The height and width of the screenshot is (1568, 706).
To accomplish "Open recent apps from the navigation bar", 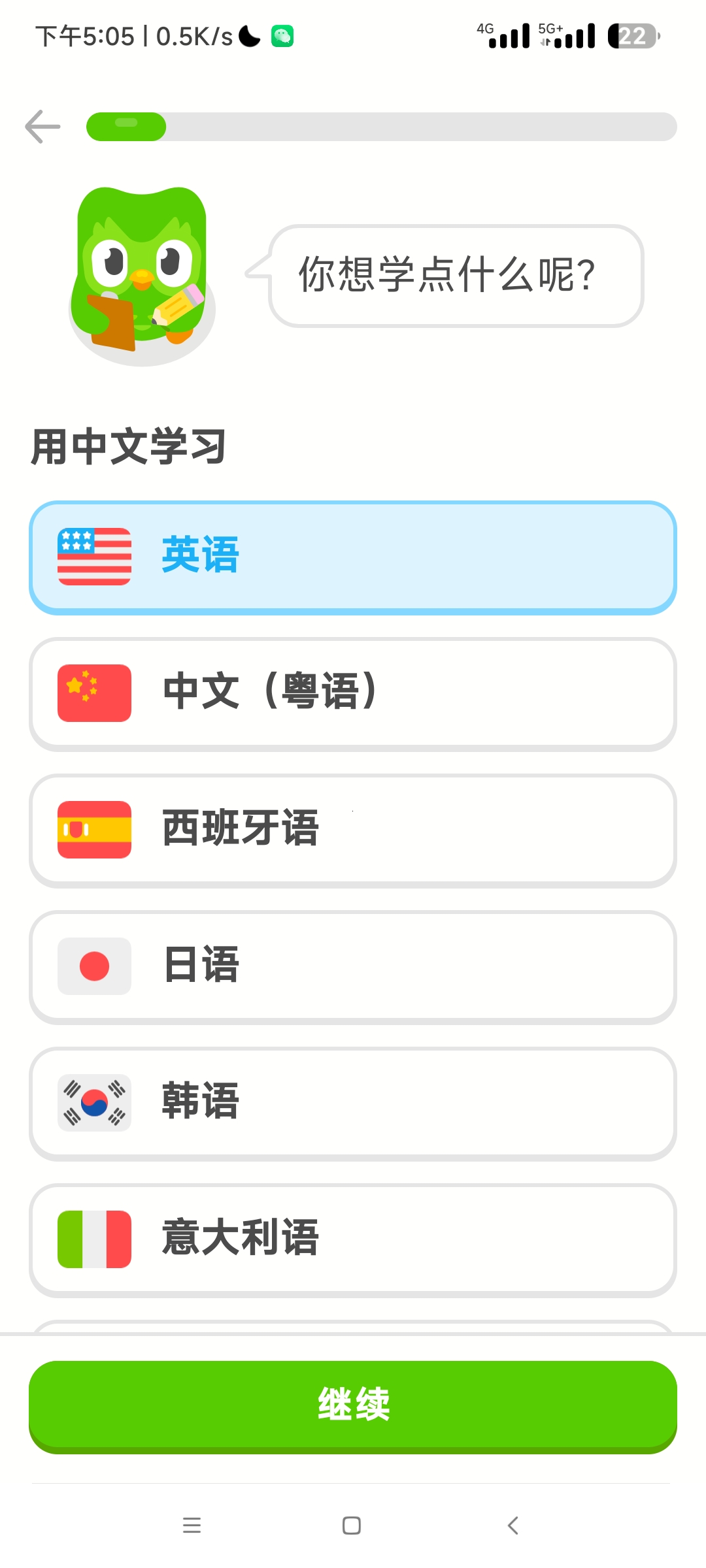I will tap(192, 1526).
